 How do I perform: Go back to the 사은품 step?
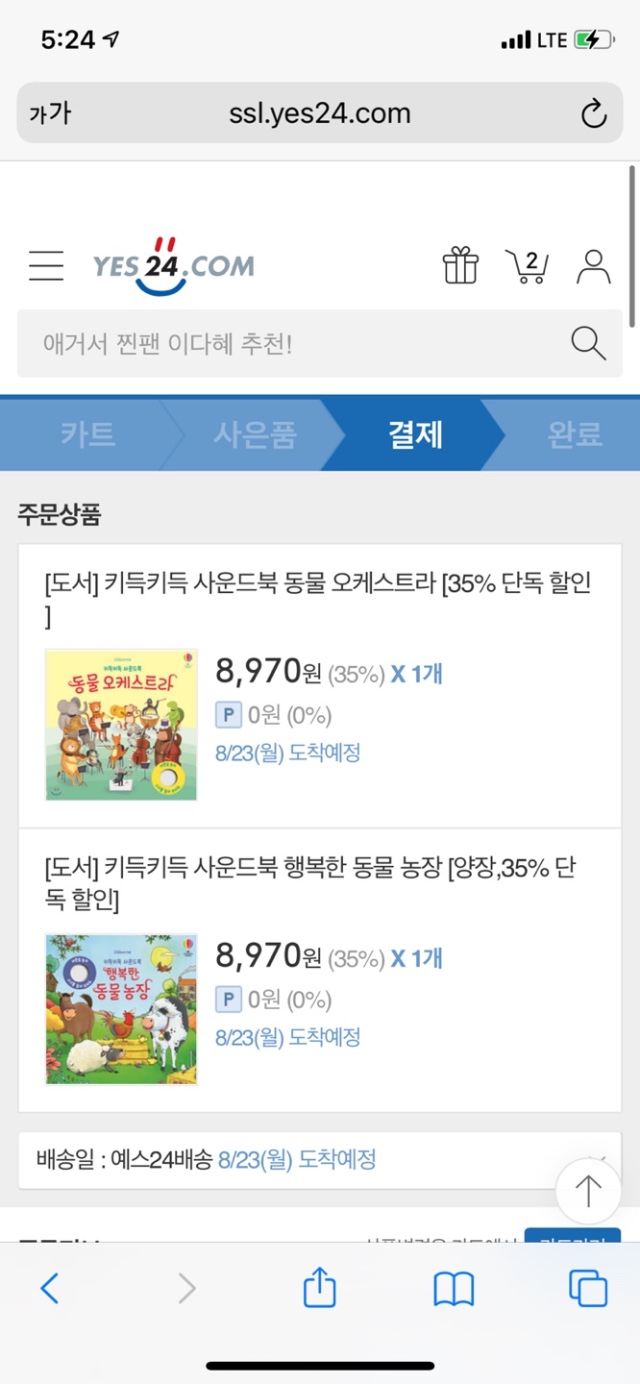(254, 434)
